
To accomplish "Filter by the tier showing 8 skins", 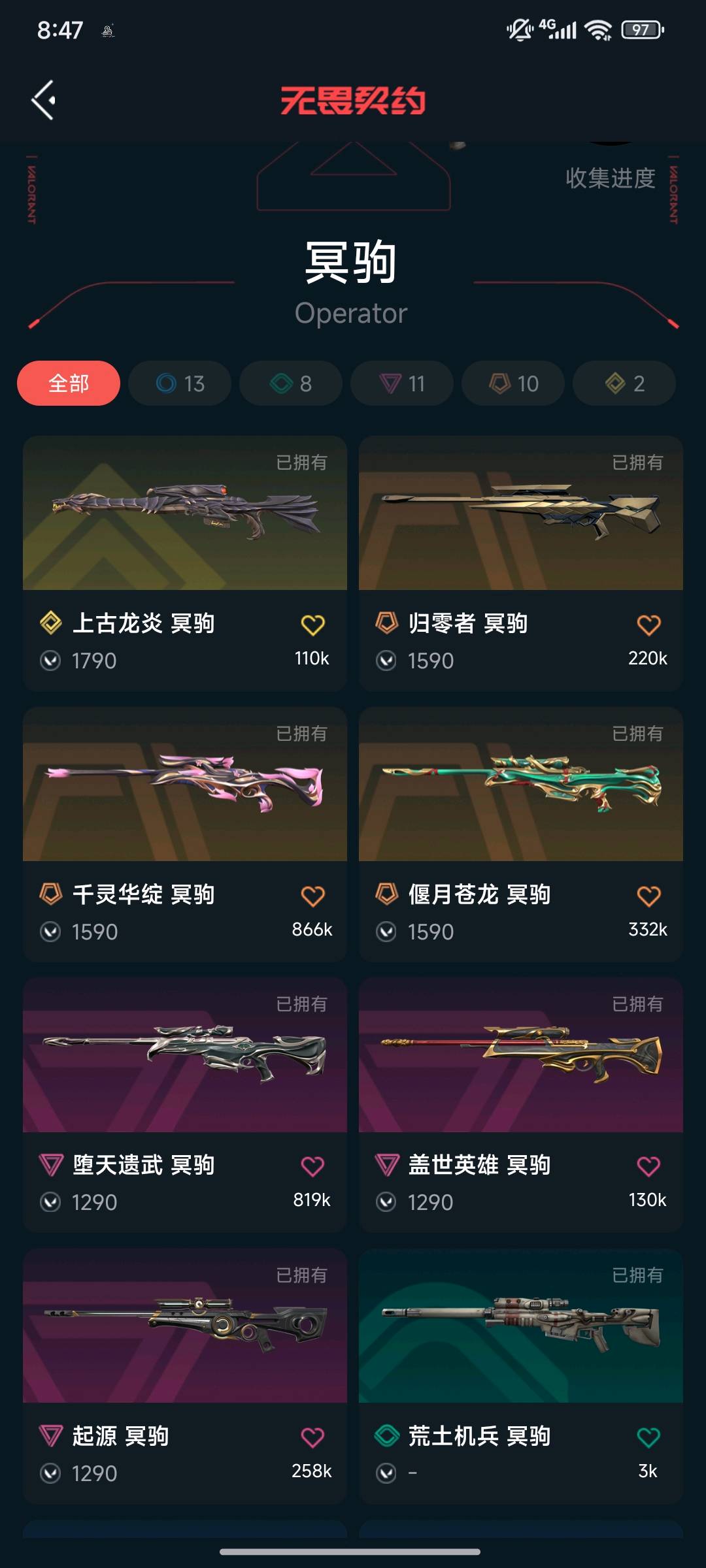I will point(291,384).
